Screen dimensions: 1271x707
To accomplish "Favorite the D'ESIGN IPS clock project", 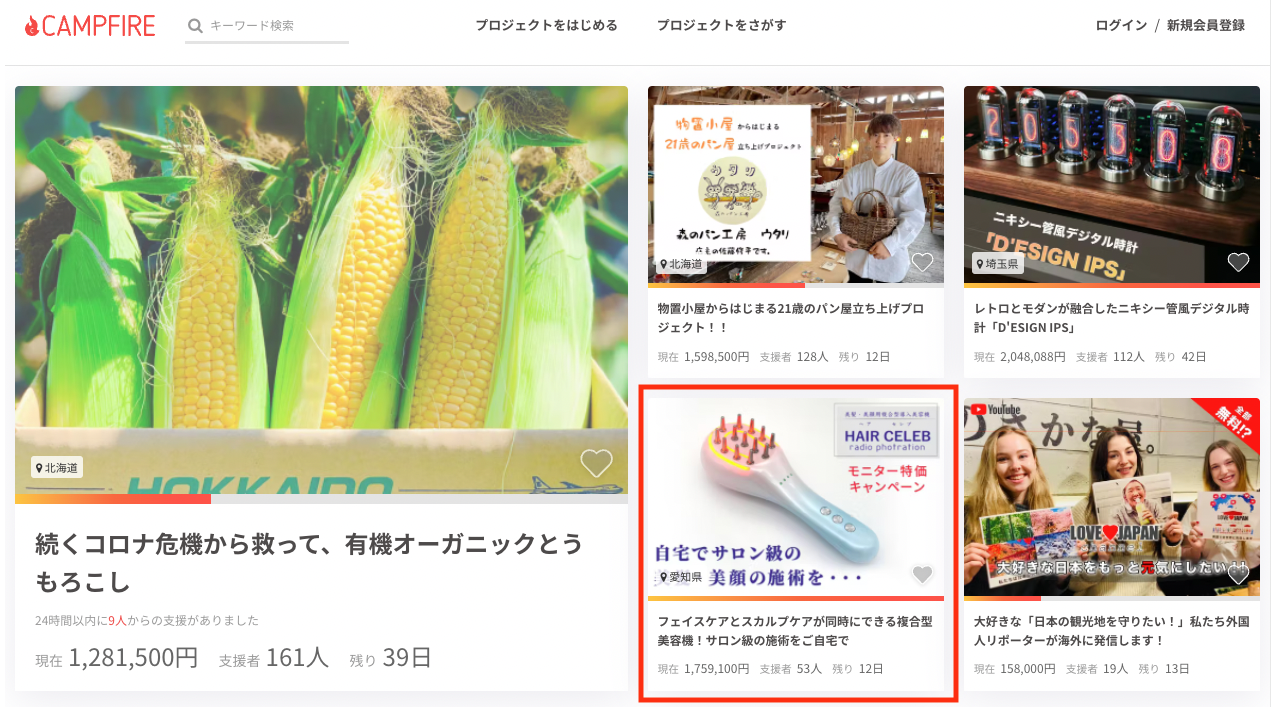I will (x=1238, y=263).
